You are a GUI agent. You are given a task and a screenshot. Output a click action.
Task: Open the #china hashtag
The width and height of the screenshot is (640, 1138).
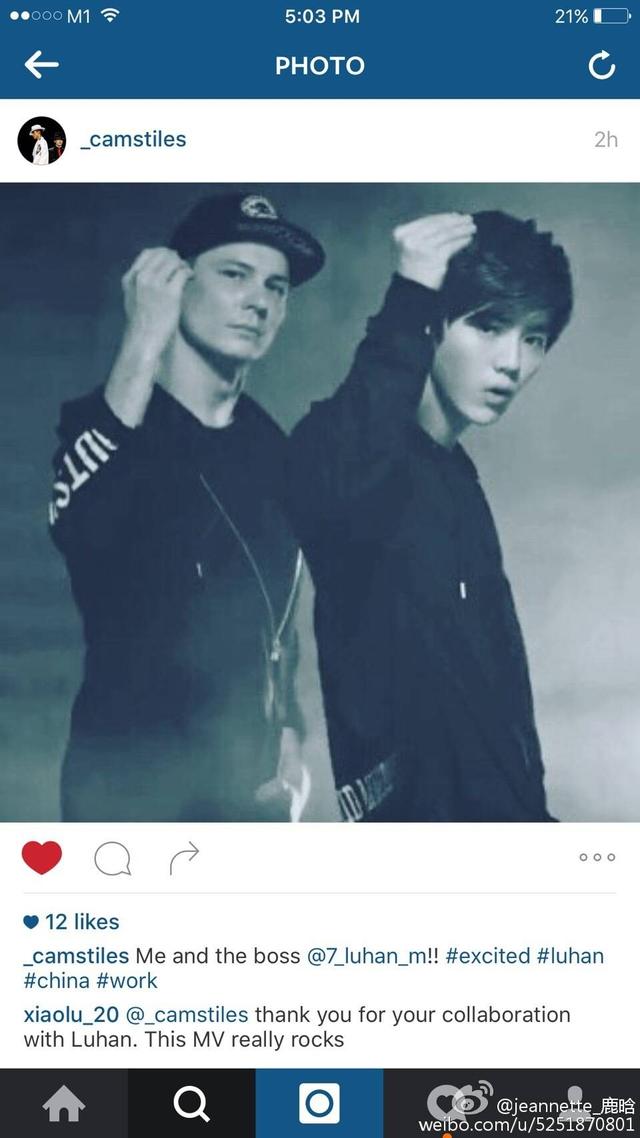tap(56, 981)
